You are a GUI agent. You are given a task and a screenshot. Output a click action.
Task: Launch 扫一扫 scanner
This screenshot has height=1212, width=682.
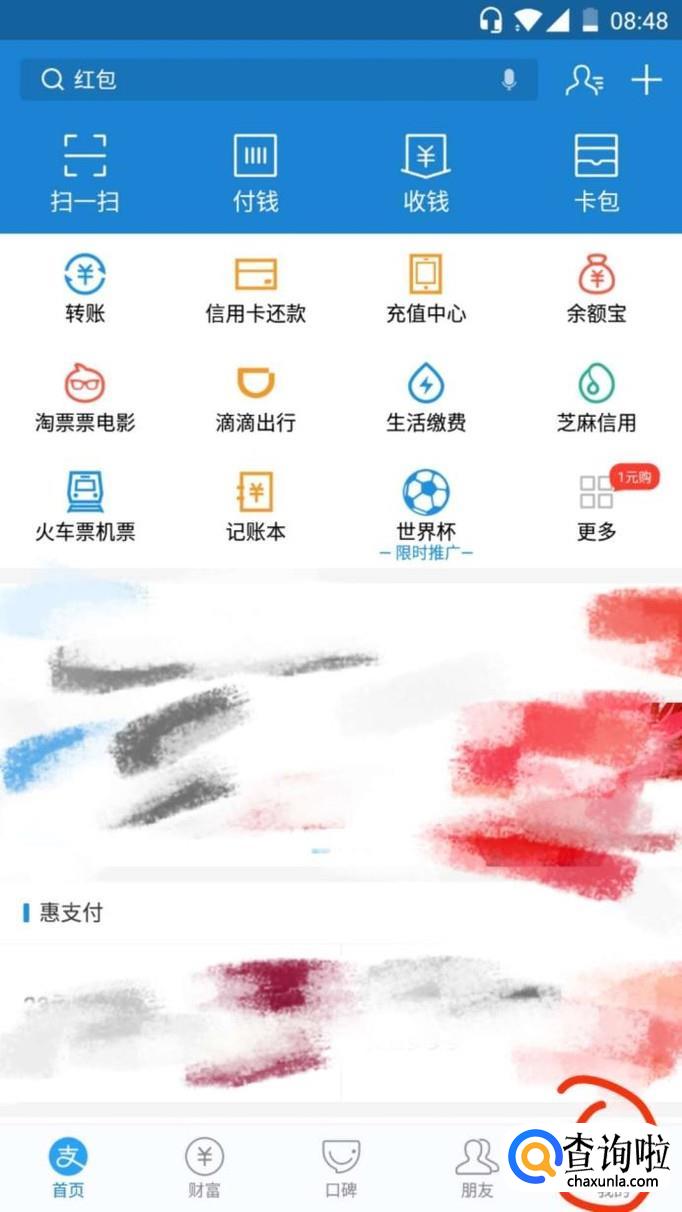point(85,172)
